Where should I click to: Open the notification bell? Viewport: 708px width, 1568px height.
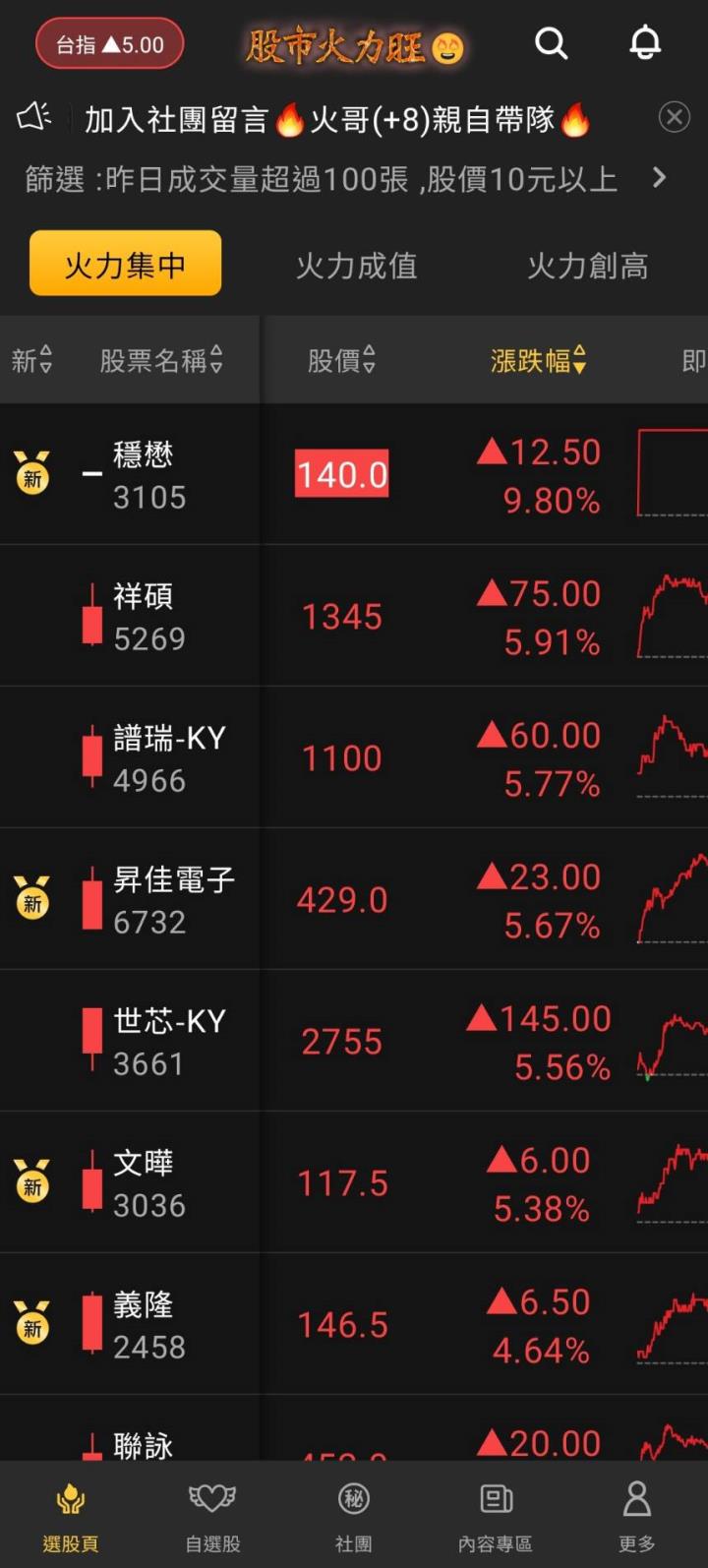click(646, 43)
